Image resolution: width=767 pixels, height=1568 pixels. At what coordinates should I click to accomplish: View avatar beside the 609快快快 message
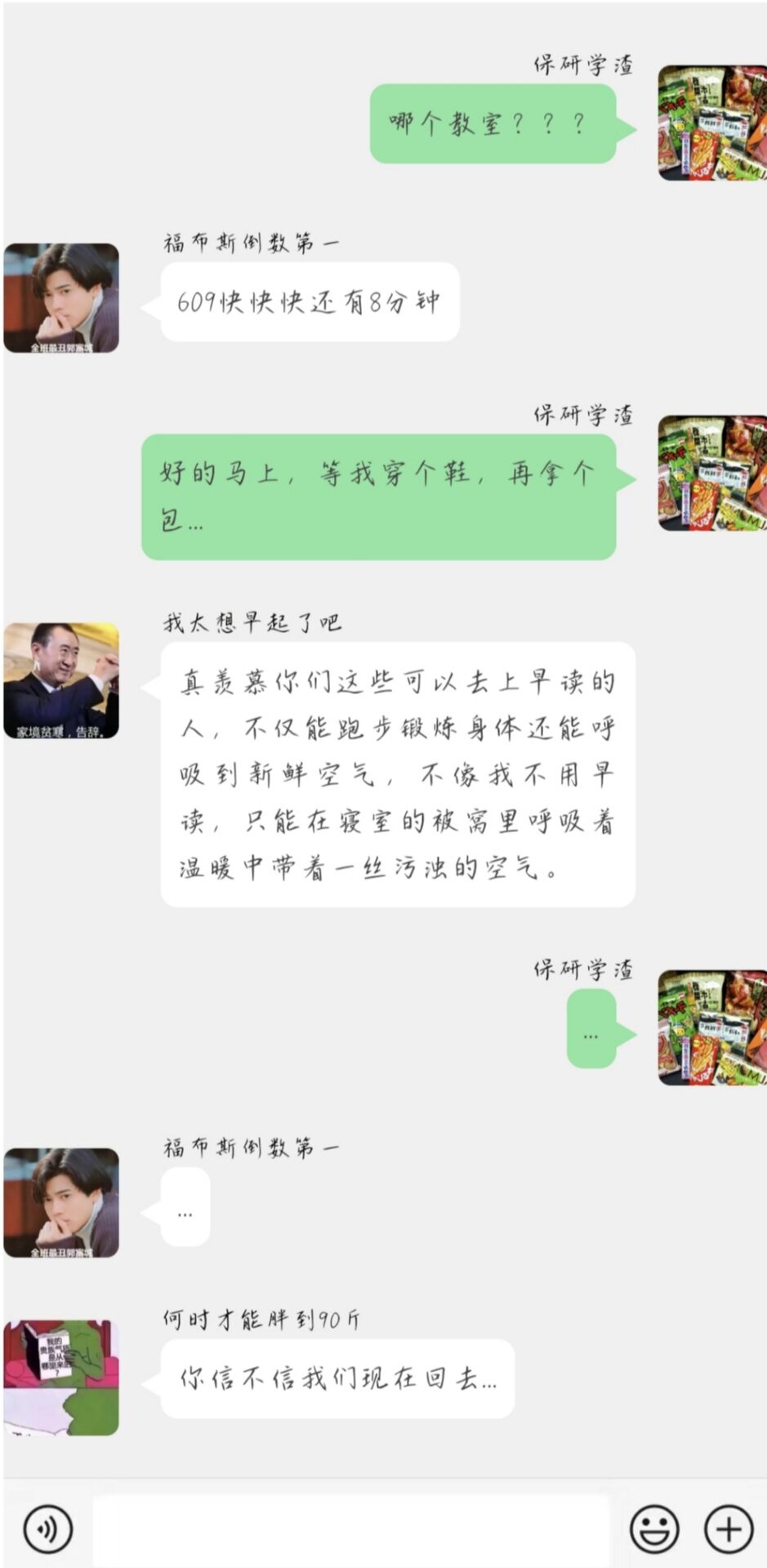61,298
